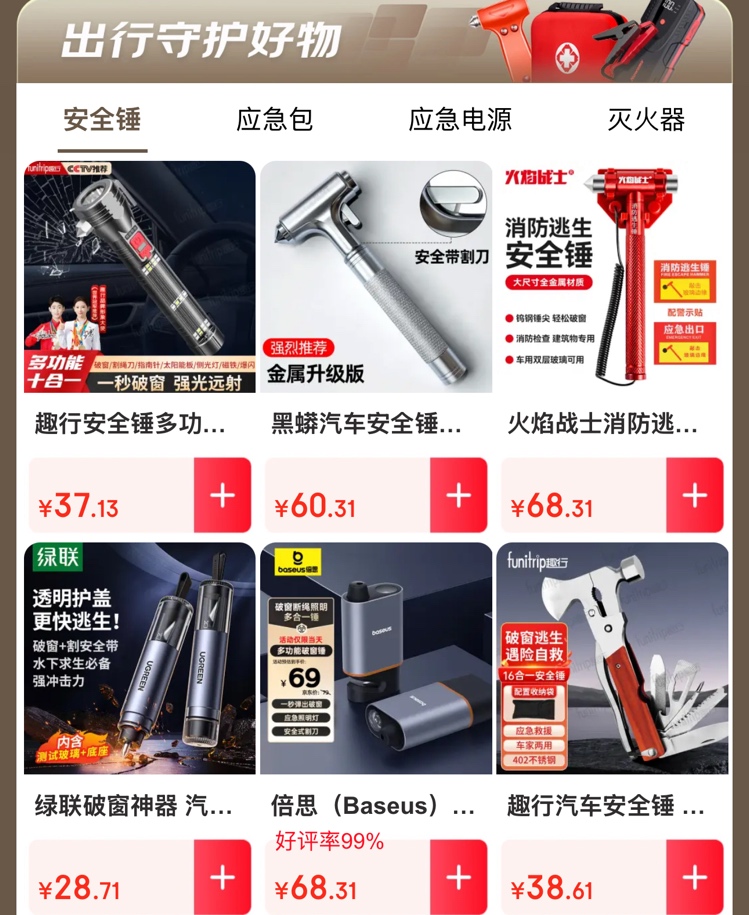Switch to the 应急电源 tab

(460, 120)
